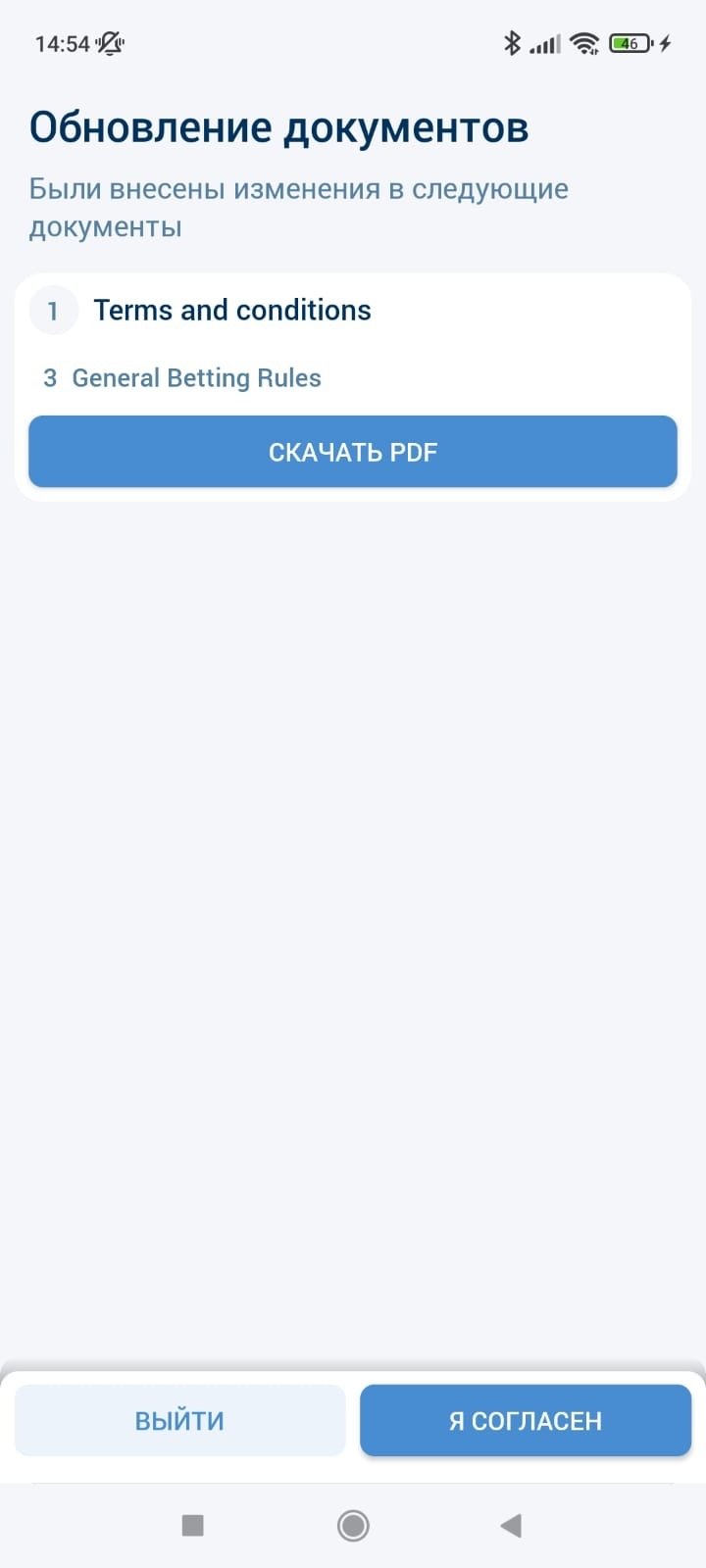Viewport: 706px width, 1568px height.
Task: Tap ВЫЙТИ to log out
Action: (x=179, y=1420)
